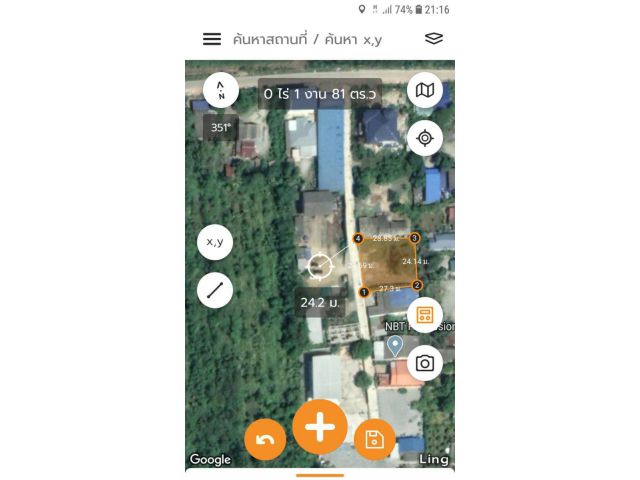Tap the NBT place marker pin
Image resolution: width=640 pixels, height=480 pixels.
click(x=396, y=346)
